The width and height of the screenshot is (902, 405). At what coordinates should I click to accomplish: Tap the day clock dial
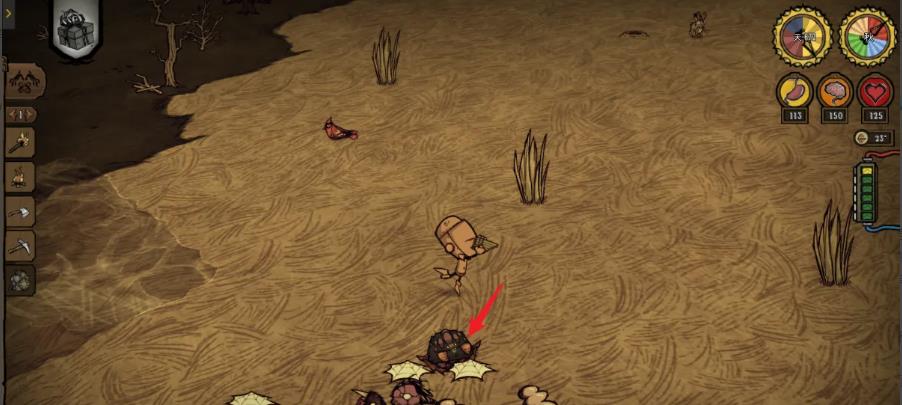802,37
